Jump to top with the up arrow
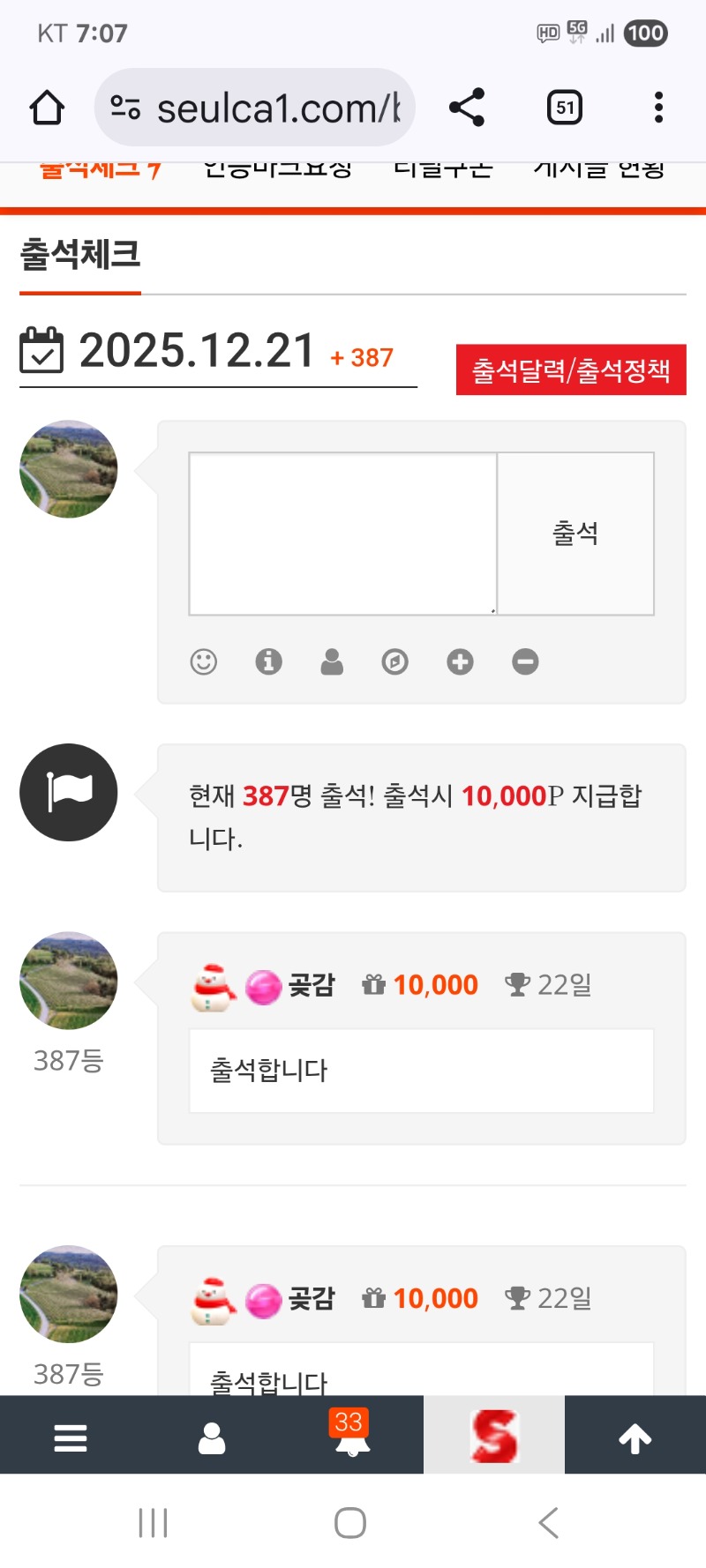 (635, 1438)
